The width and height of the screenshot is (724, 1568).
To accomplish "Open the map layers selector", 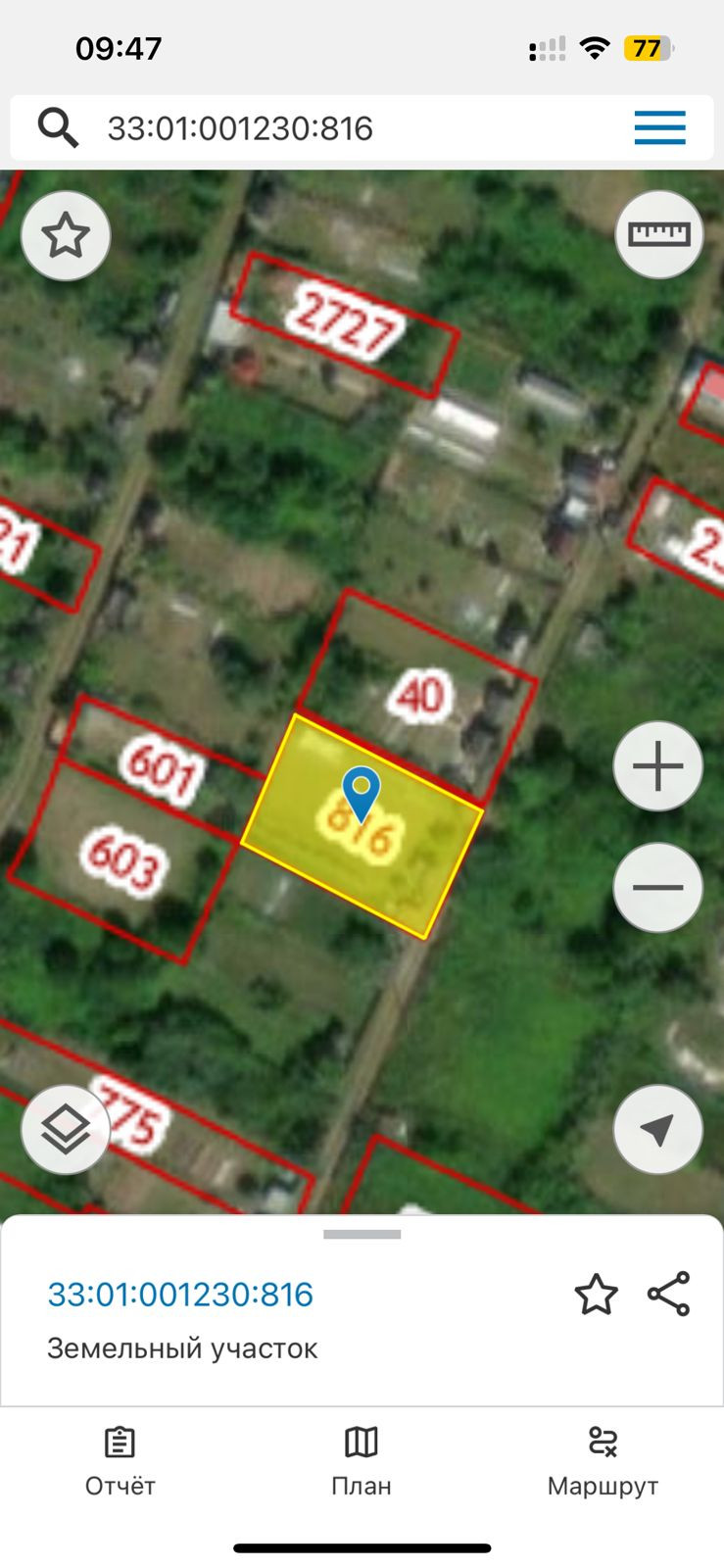I will [x=66, y=1130].
